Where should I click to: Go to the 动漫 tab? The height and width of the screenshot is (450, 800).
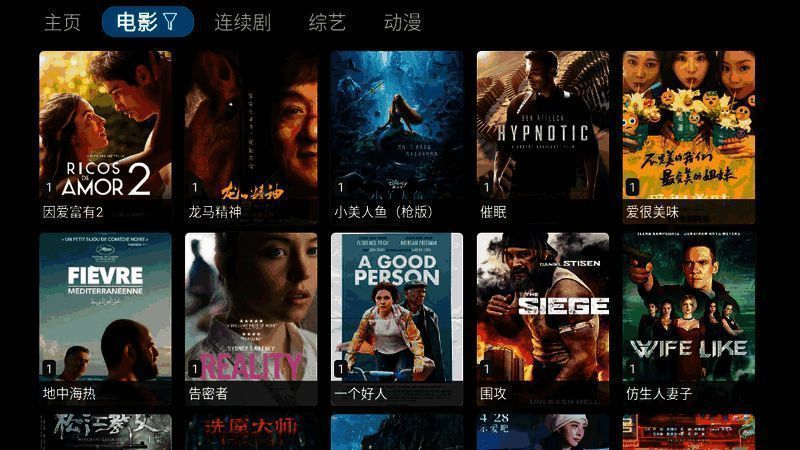[402, 22]
